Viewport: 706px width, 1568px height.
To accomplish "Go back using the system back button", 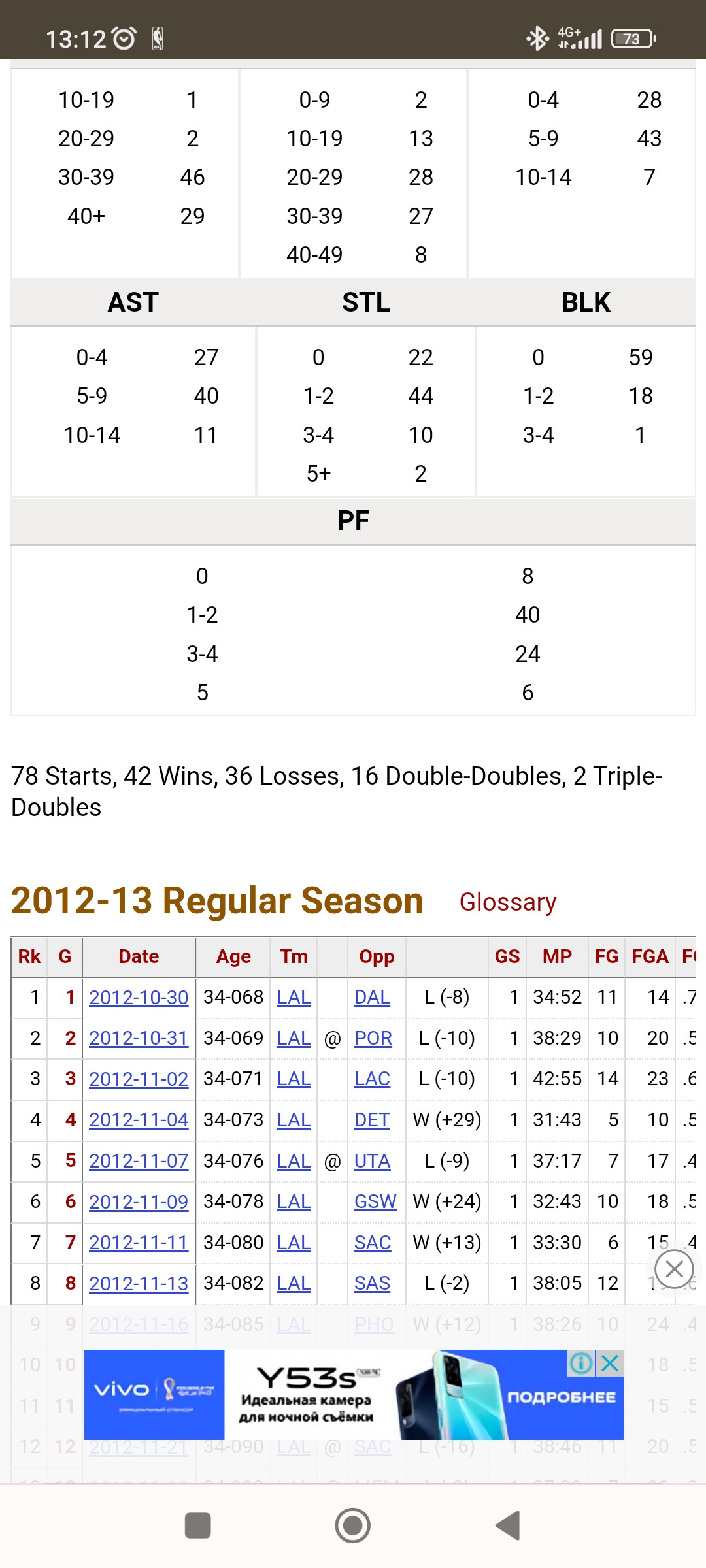I will [508, 1526].
